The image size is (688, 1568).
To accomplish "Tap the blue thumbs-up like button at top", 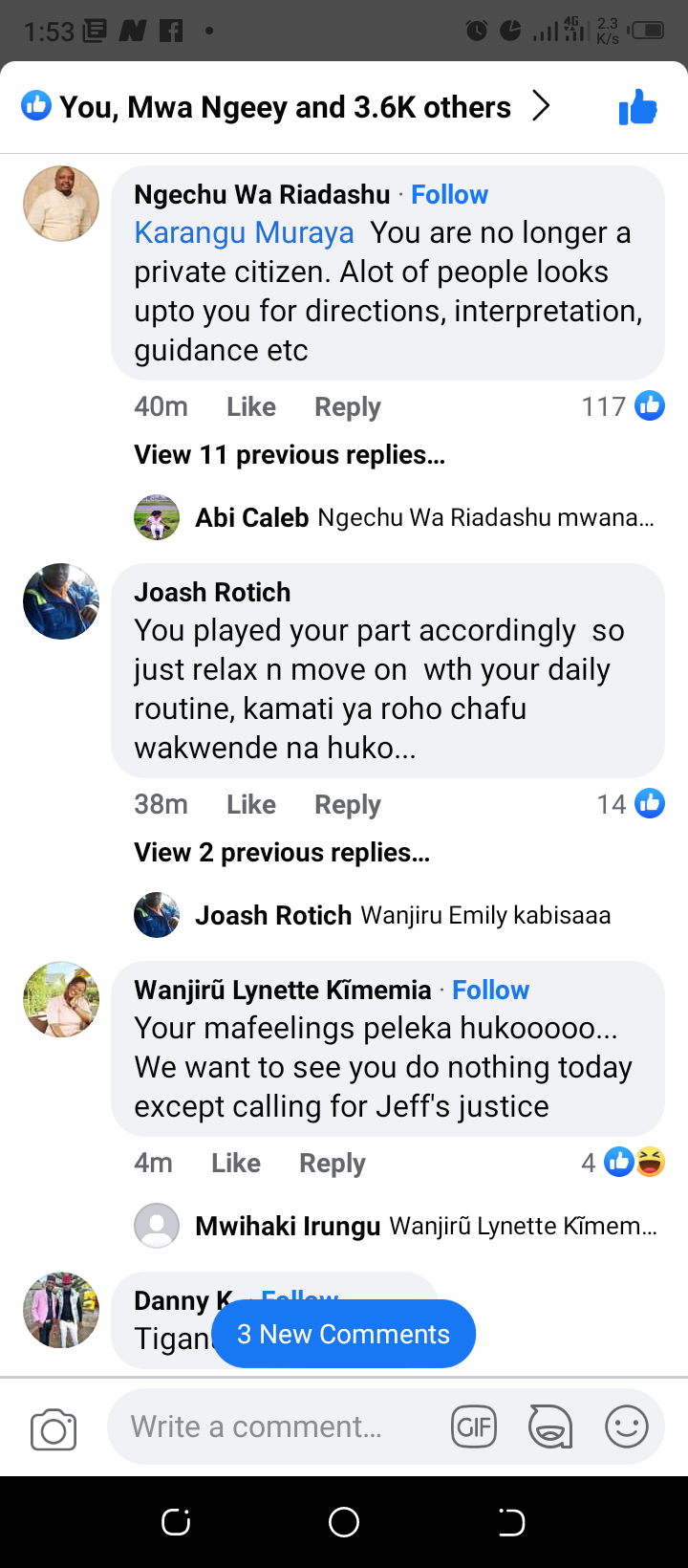I will (x=637, y=107).
